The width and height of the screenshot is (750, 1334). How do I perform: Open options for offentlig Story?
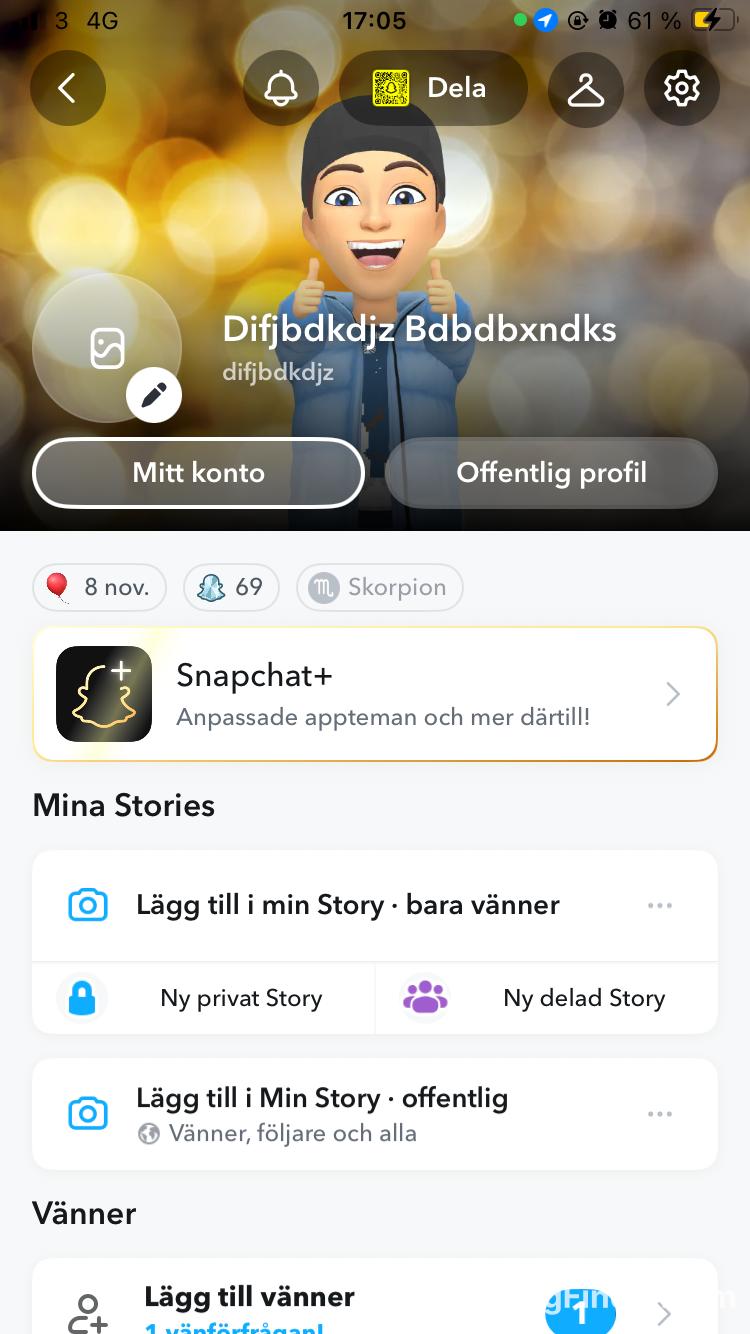(660, 1113)
